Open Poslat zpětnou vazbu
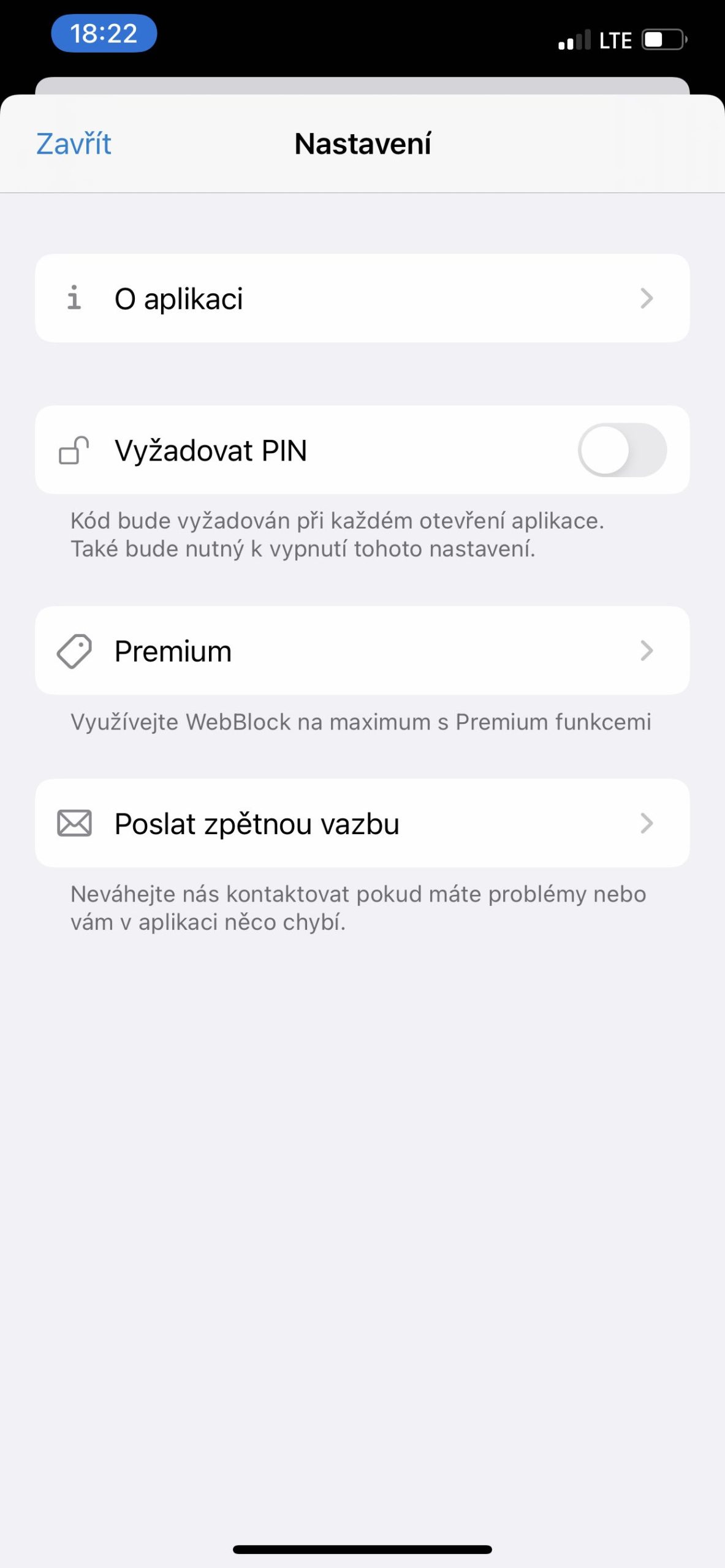The height and width of the screenshot is (1568, 725). (x=362, y=823)
